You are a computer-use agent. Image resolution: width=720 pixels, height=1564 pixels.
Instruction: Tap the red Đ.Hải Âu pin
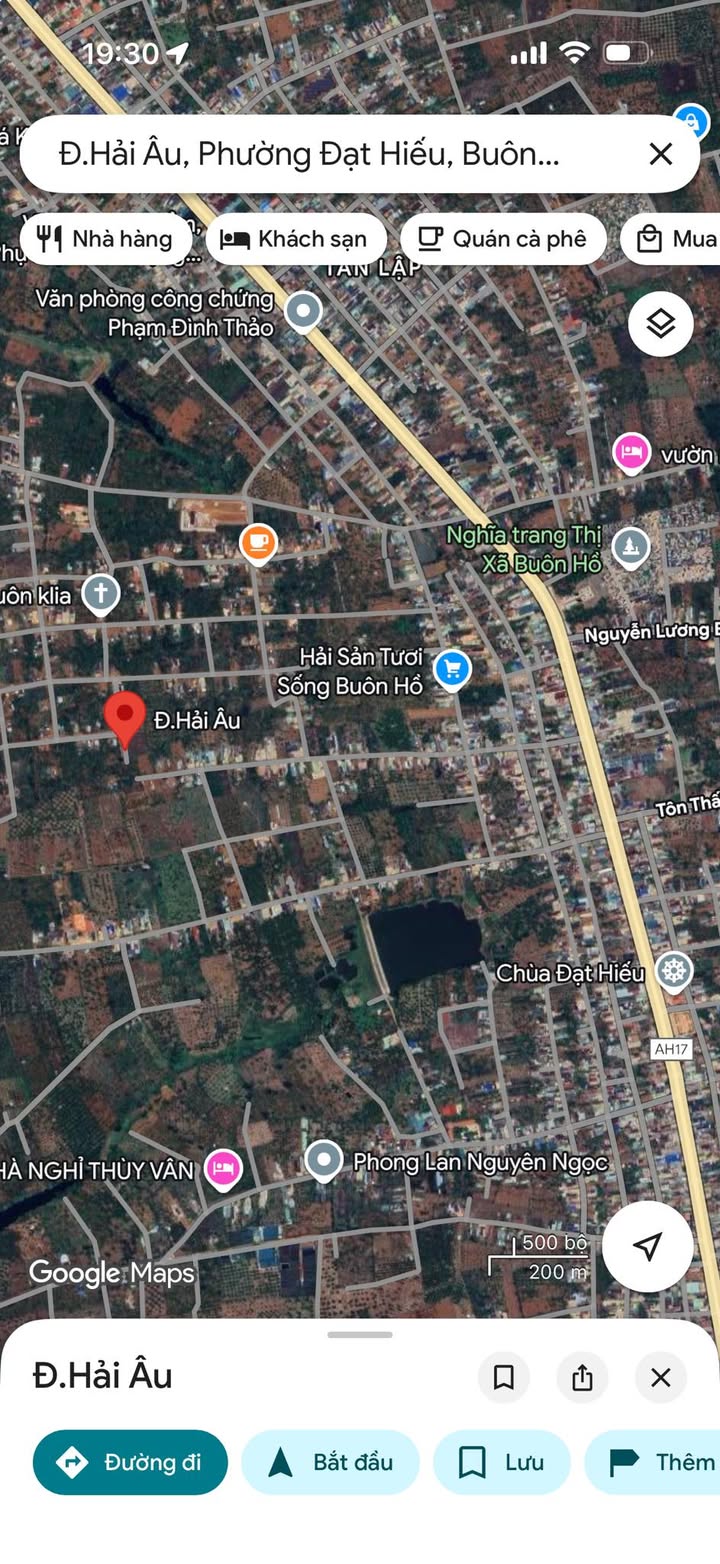tap(125, 717)
